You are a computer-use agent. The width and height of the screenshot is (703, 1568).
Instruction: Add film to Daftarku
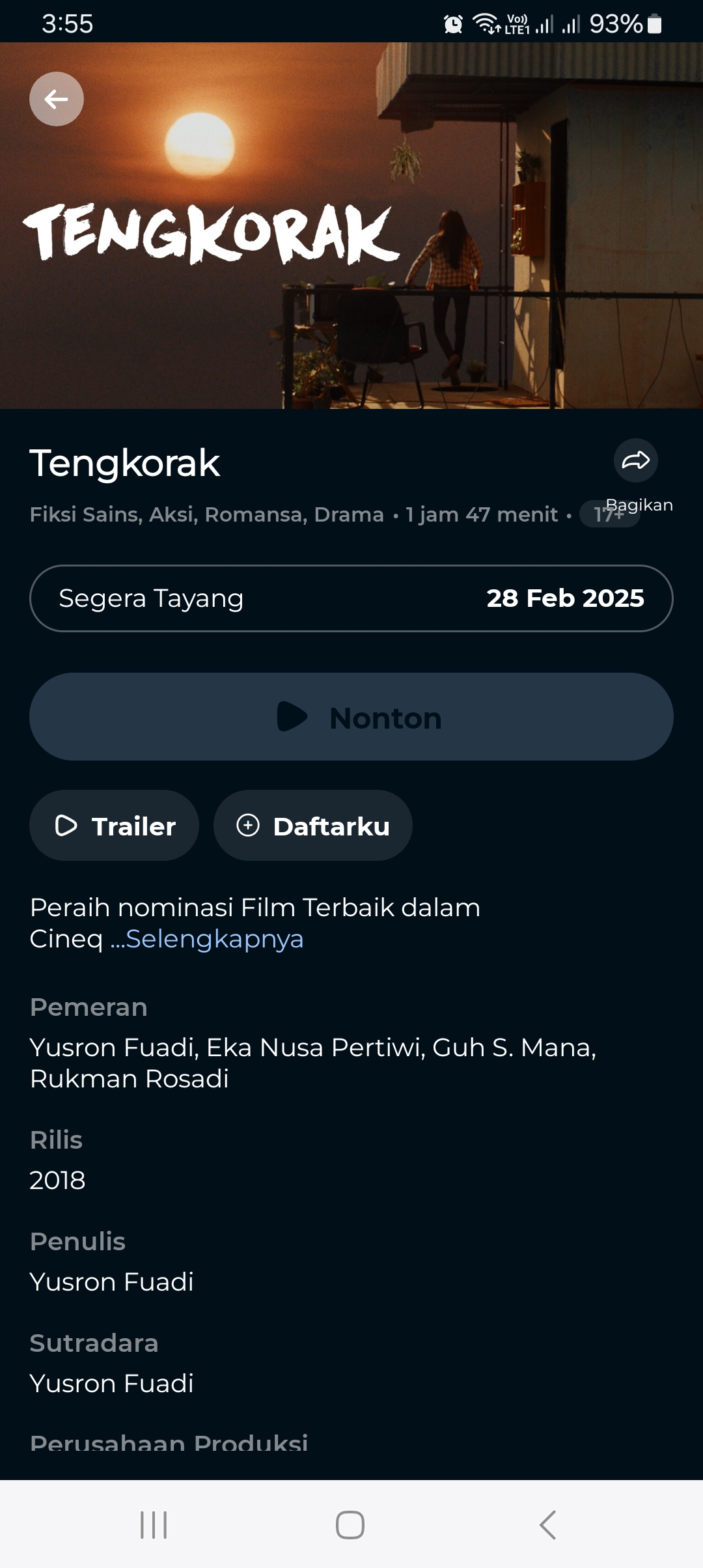point(312,826)
